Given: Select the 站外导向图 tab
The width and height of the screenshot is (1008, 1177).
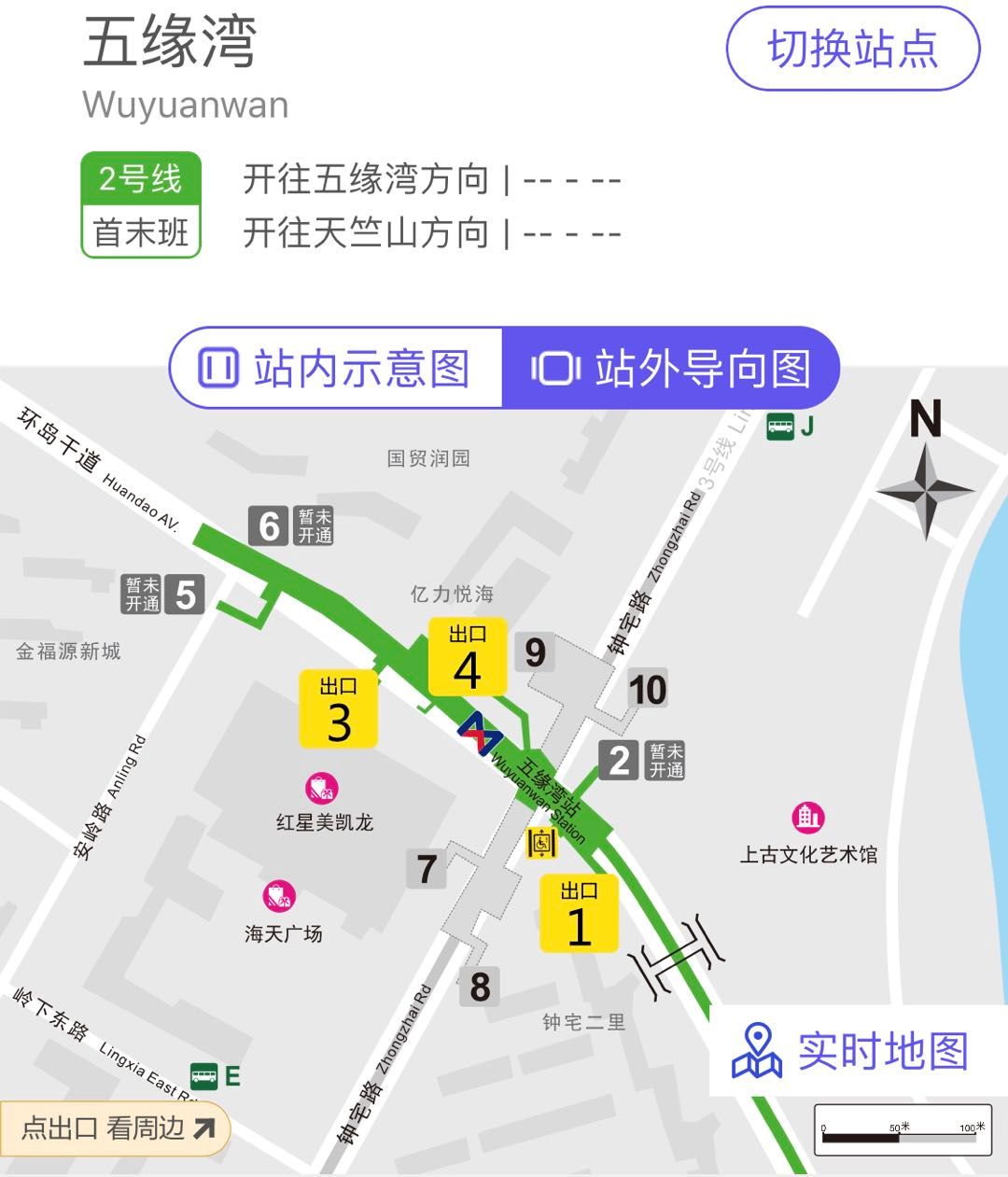Looking at the screenshot, I should 670,368.
